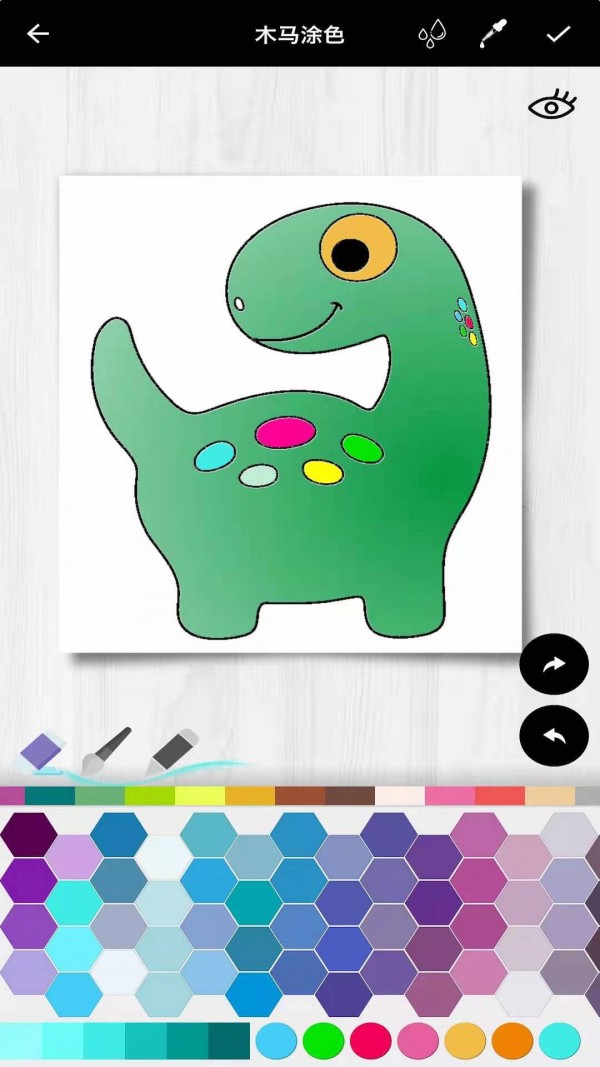Screen dimensions: 600x1067
Task: Select the darkest teal gradient shade
Action: coord(229,1041)
